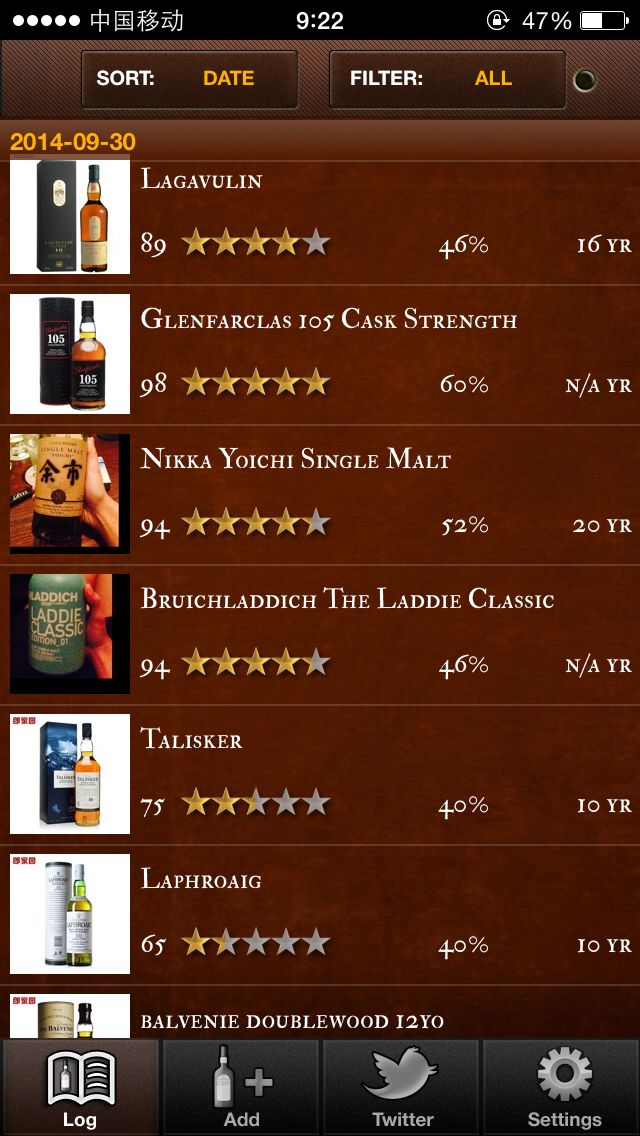The image size is (640, 1136).
Task: Open Bruichladdich The Laddie Classic entry
Action: [x=320, y=634]
